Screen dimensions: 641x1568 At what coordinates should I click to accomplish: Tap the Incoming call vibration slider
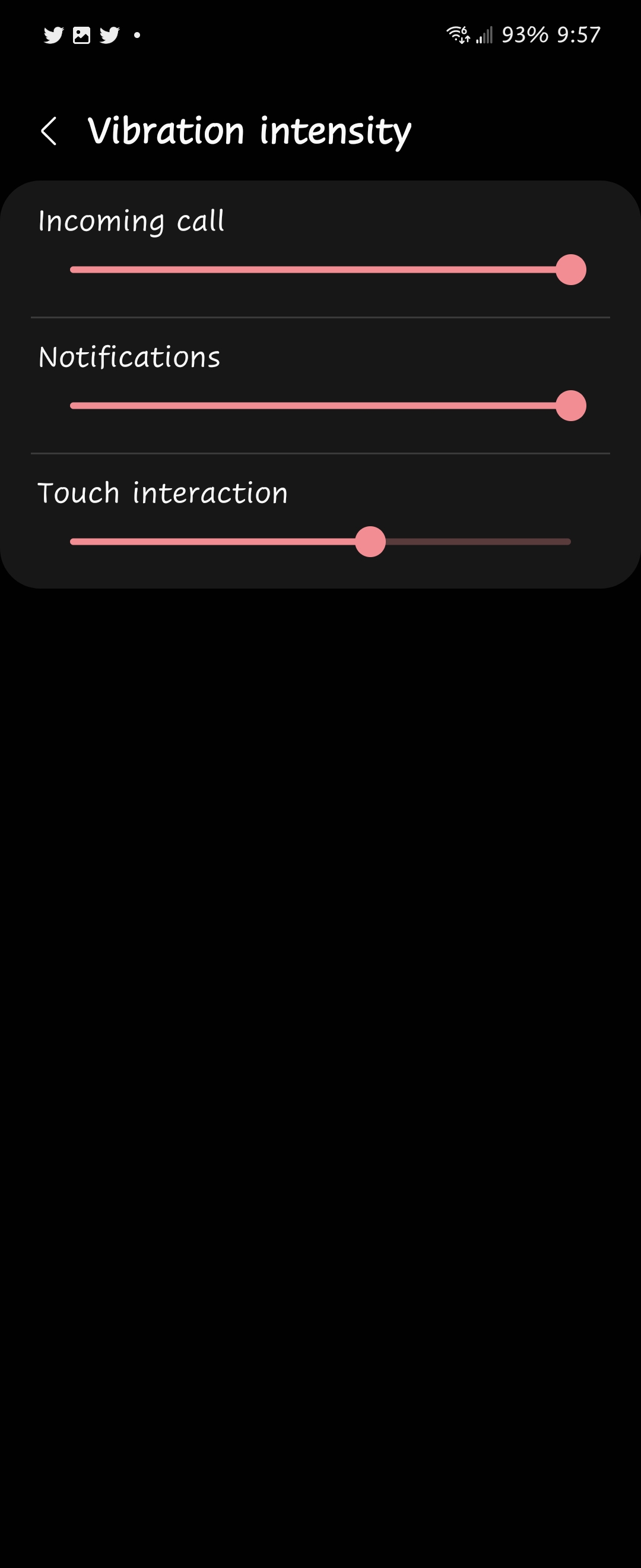tap(320, 270)
